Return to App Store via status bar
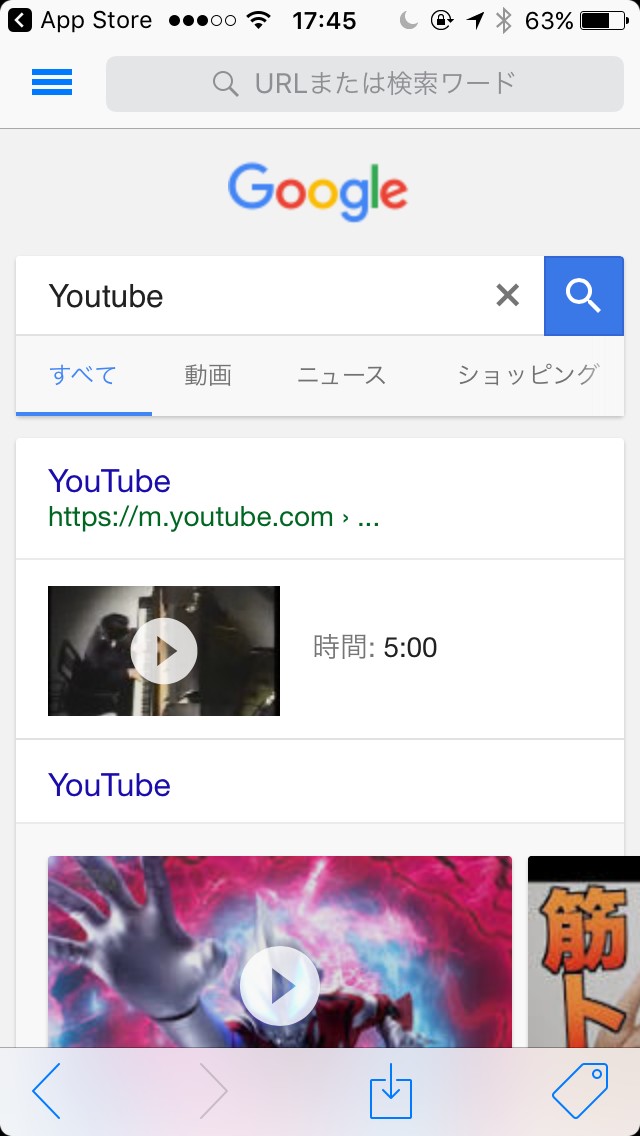This screenshot has height=1136, width=640. coord(80,20)
